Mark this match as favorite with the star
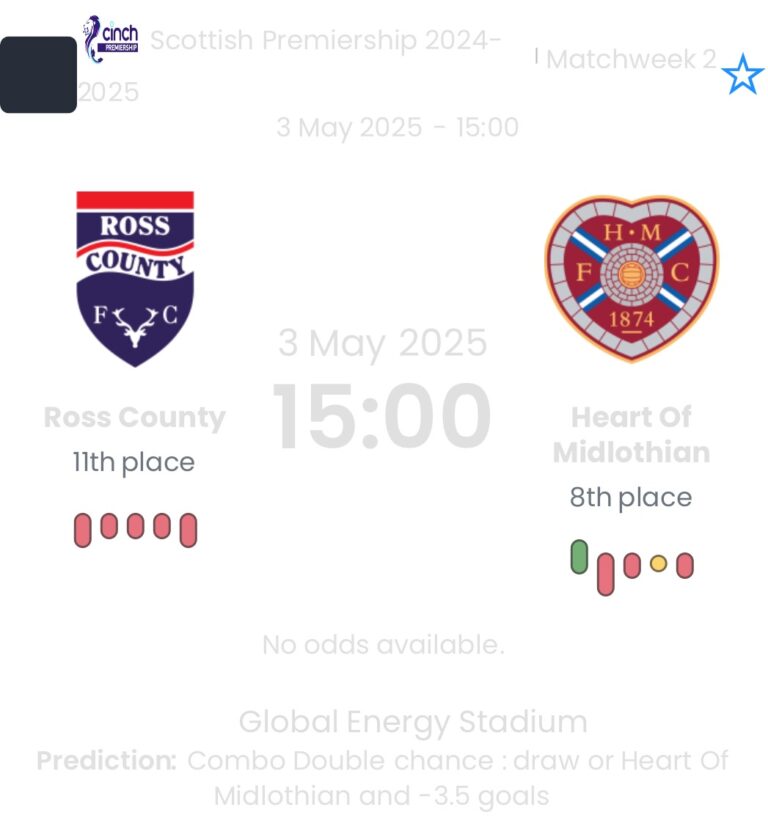 point(742,75)
